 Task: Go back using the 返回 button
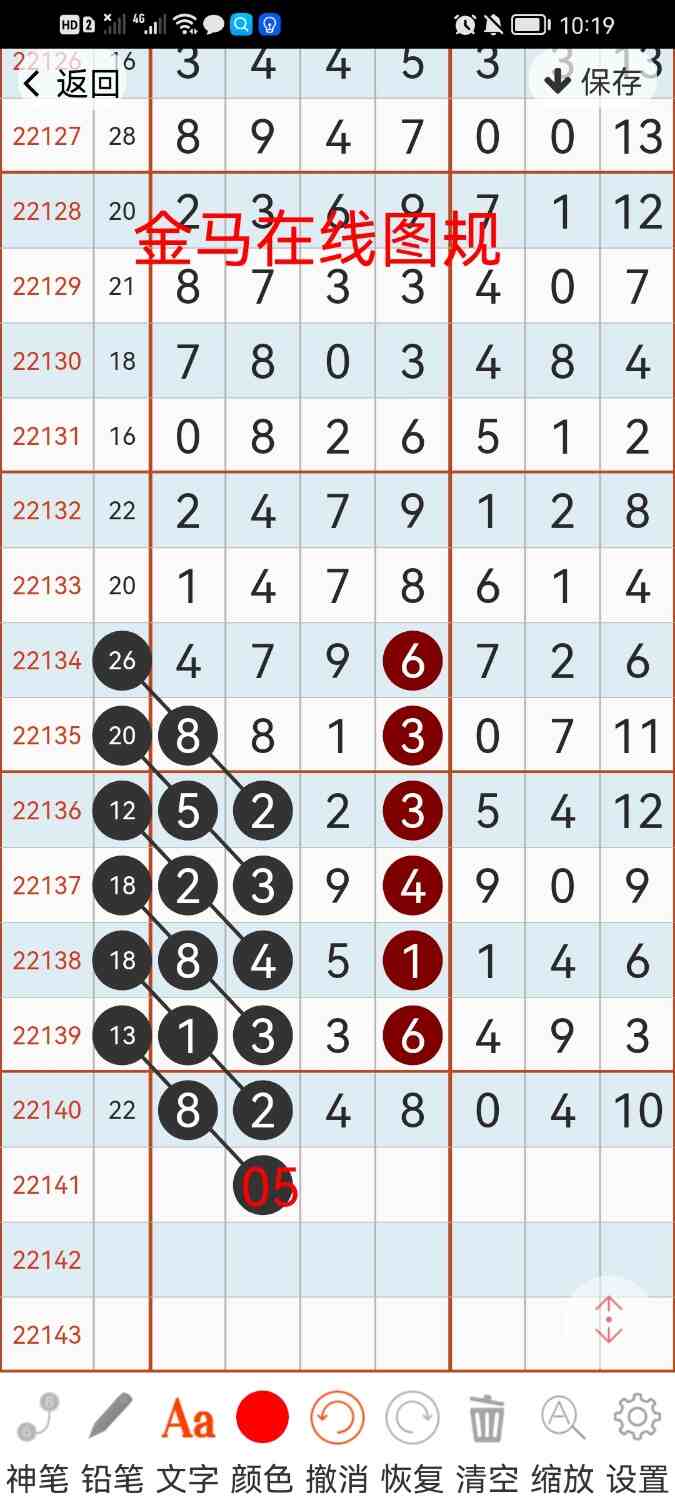[x=72, y=84]
